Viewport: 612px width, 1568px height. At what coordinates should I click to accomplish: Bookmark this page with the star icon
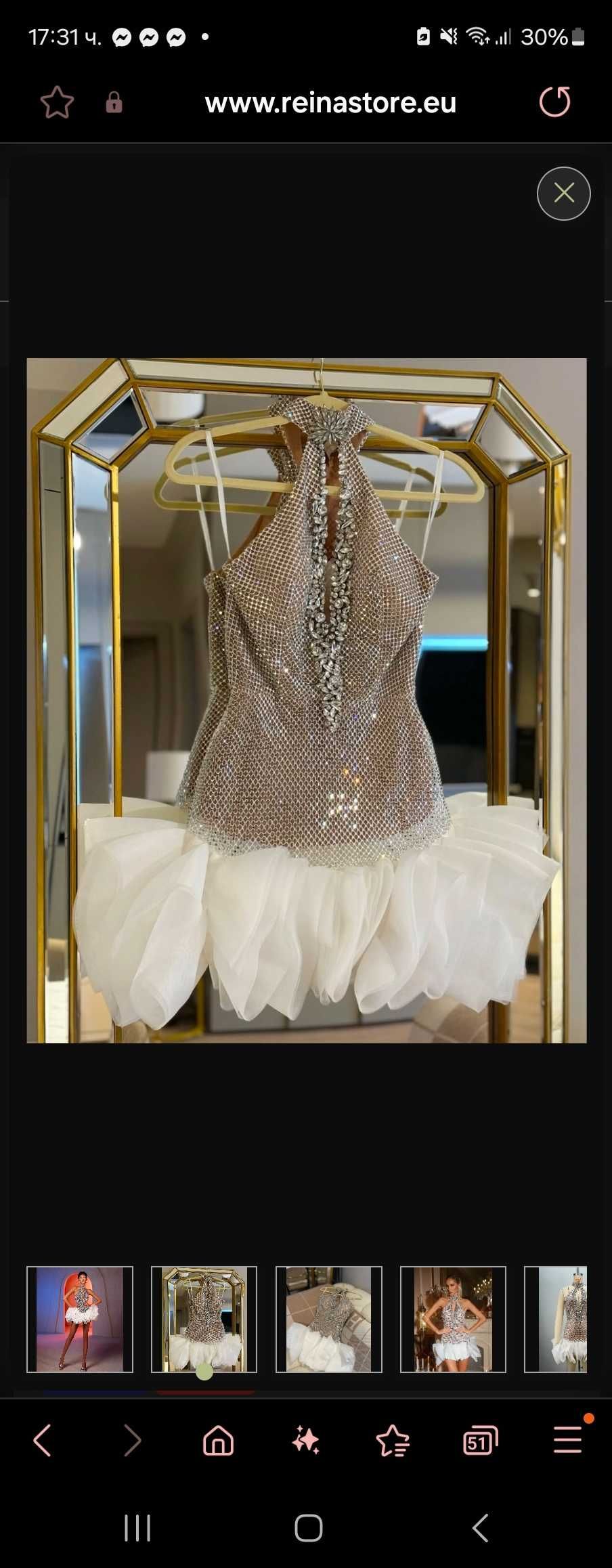tap(57, 103)
